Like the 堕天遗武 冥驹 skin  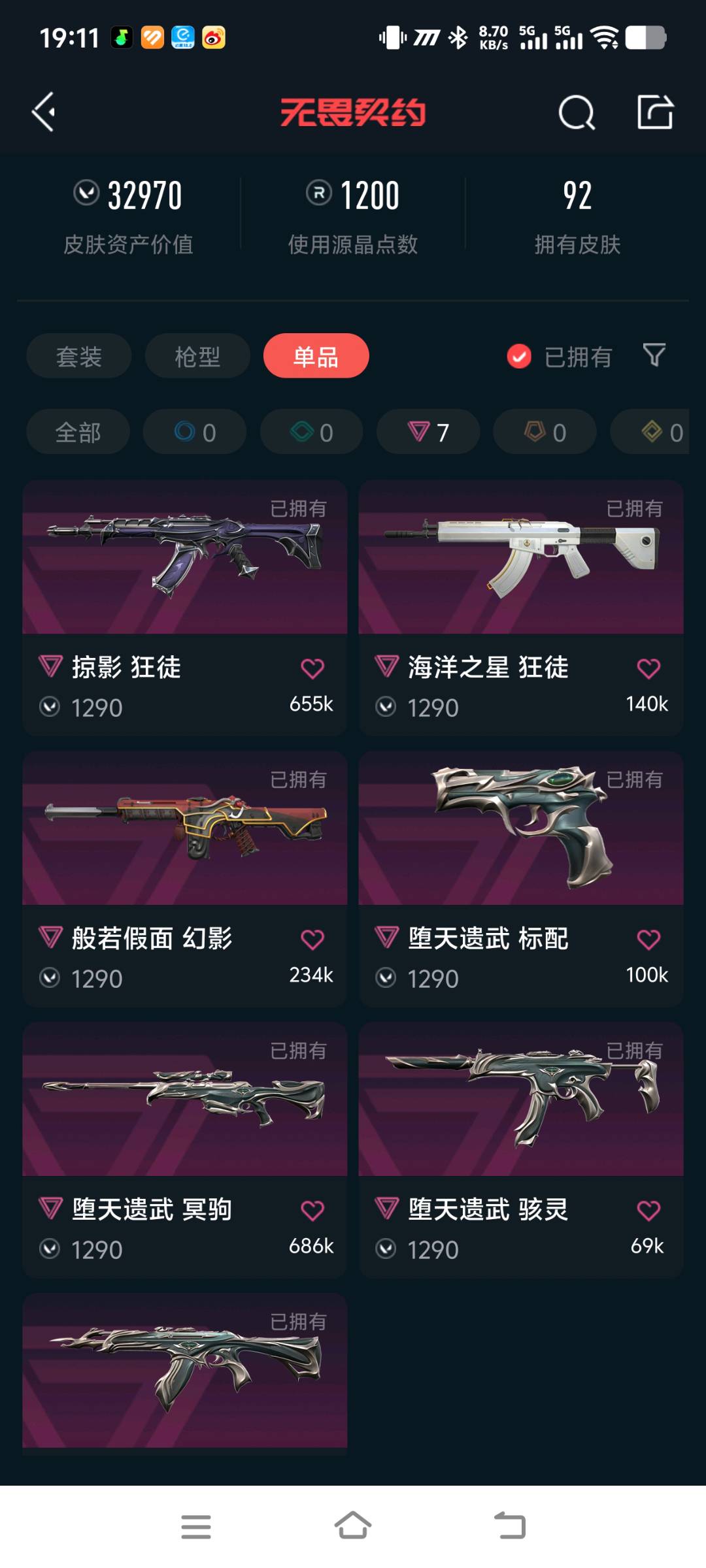312,1211
